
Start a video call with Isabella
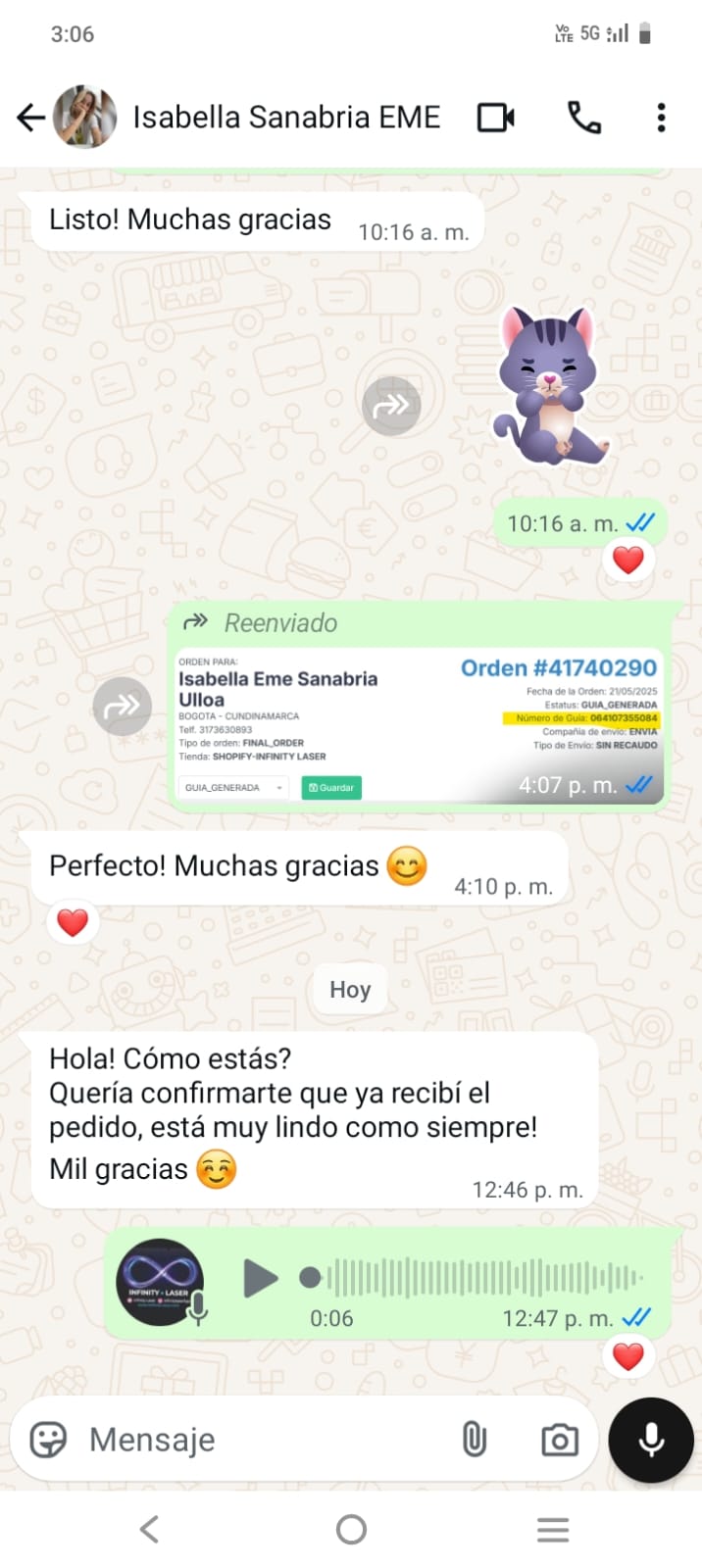[x=496, y=119]
